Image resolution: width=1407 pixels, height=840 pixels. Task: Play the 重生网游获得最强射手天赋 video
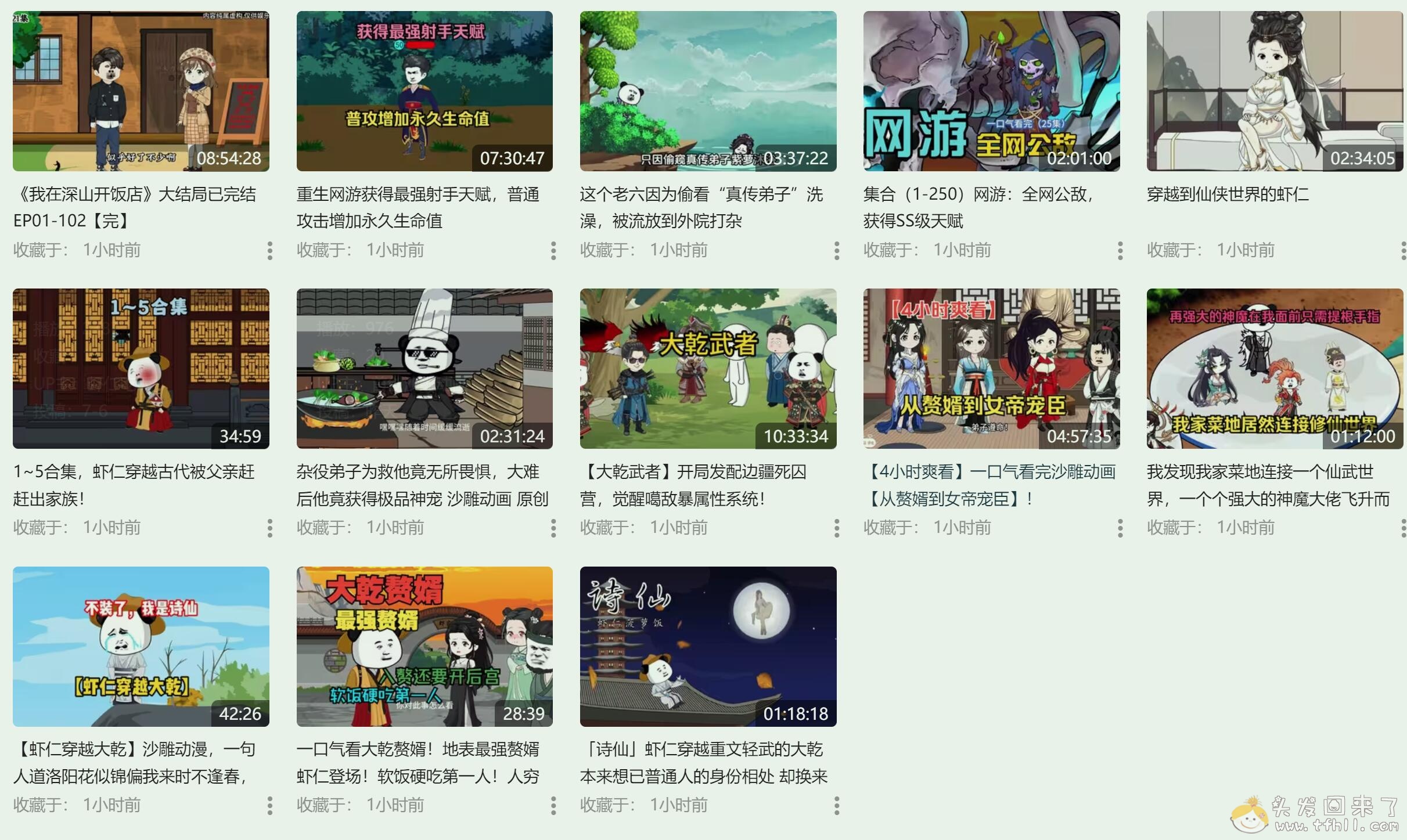pos(424,91)
